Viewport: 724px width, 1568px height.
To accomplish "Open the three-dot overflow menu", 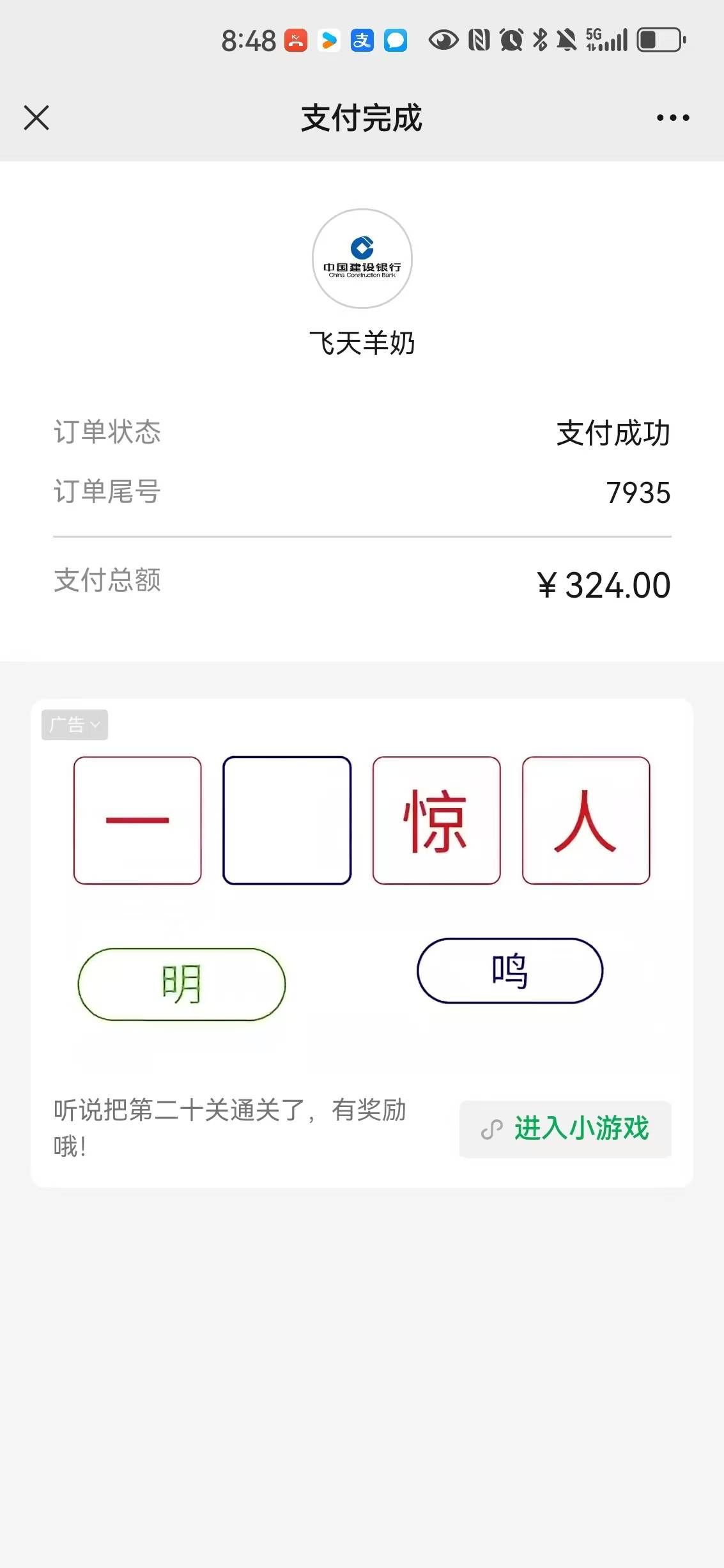I will tap(673, 118).
